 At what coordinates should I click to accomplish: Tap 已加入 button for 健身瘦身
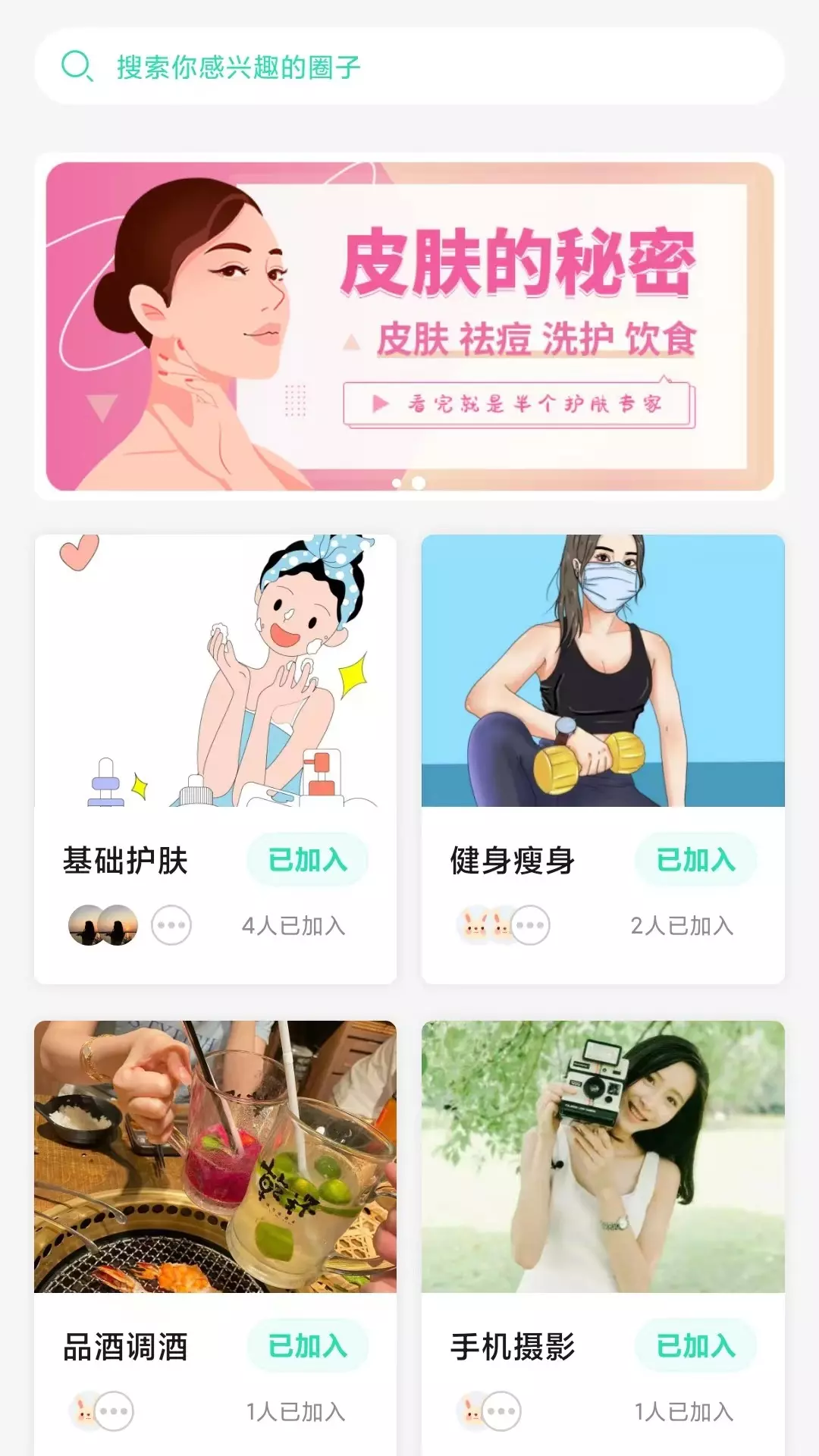click(695, 860)
